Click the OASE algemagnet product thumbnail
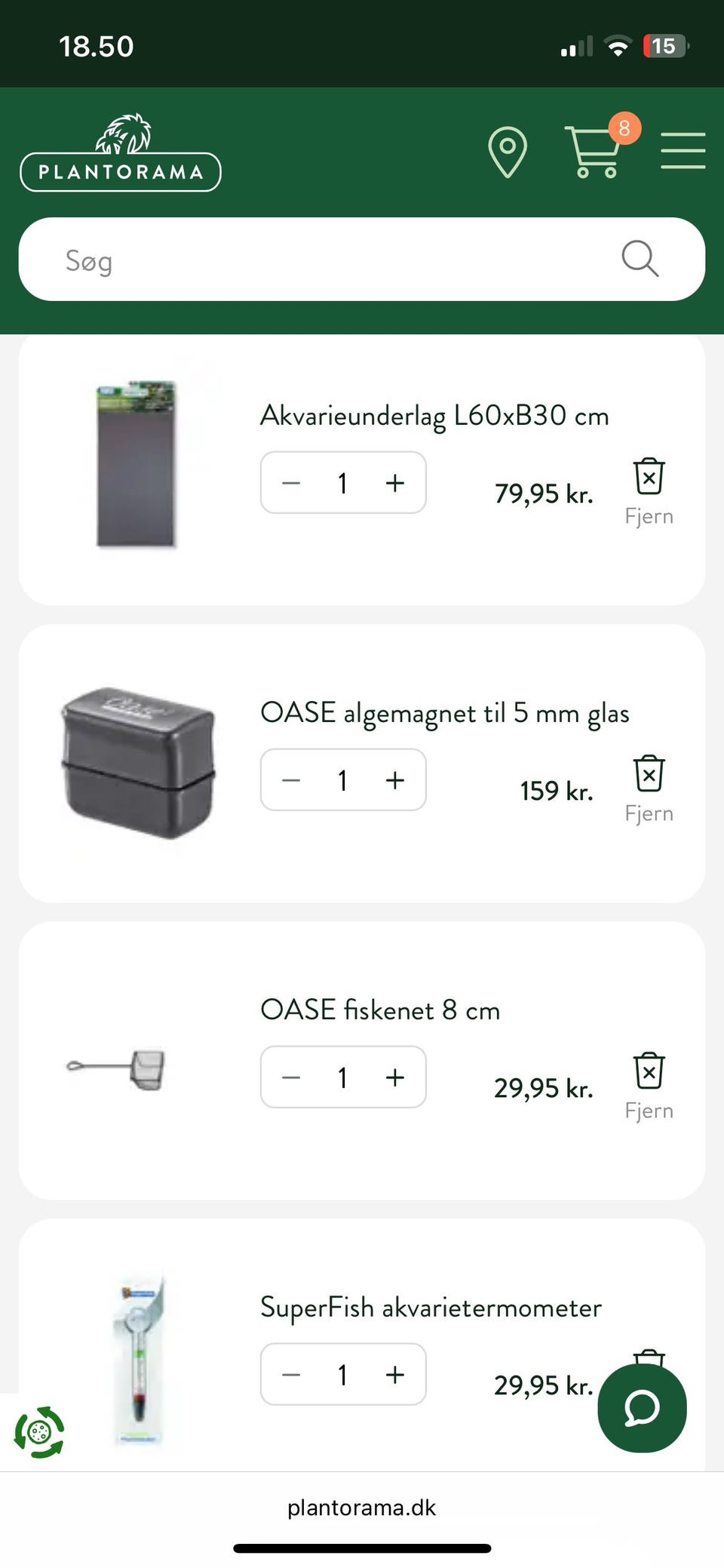 139,762
